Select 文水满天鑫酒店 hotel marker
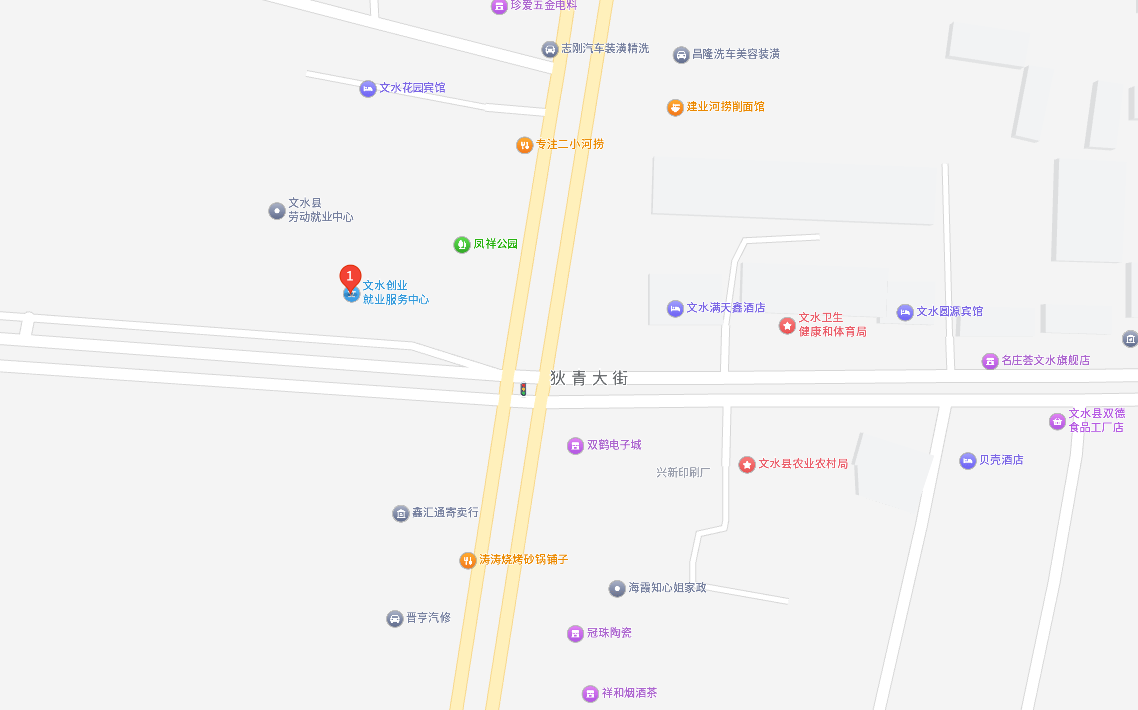 coord(676,309)
